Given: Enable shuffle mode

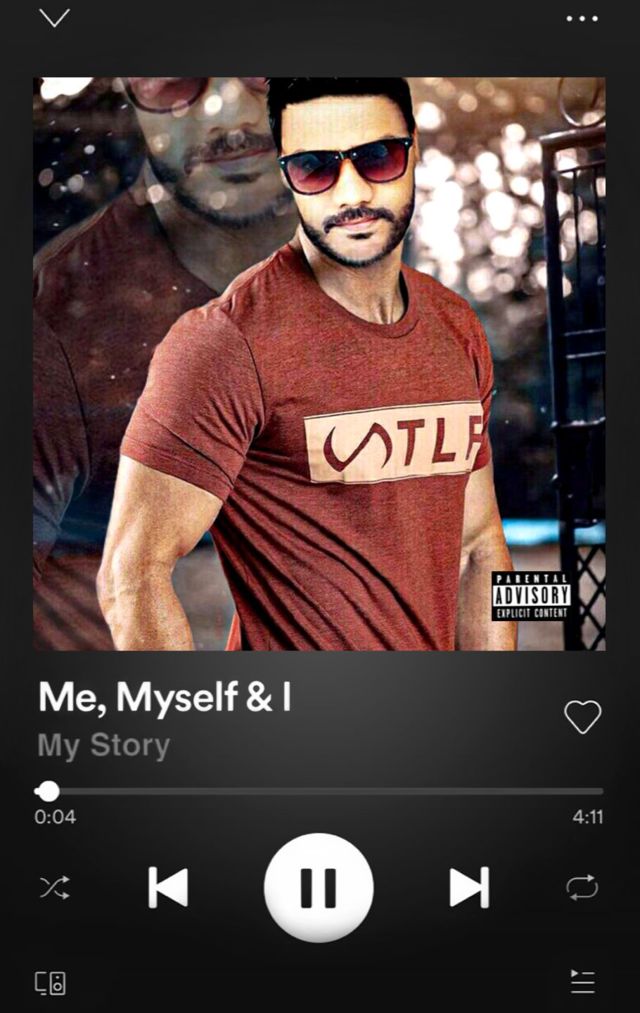Looking at the screenshot, I should [54, 887].
